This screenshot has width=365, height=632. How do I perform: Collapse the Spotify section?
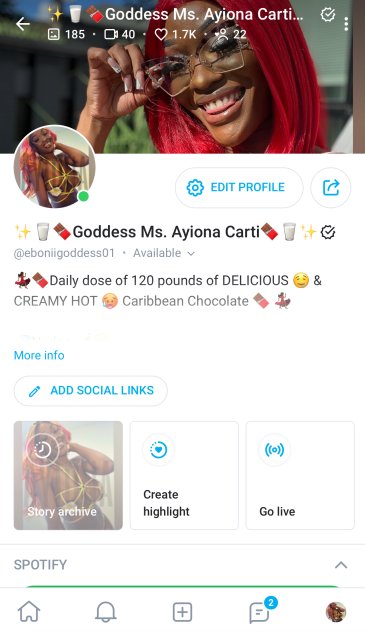click(341, 565)
